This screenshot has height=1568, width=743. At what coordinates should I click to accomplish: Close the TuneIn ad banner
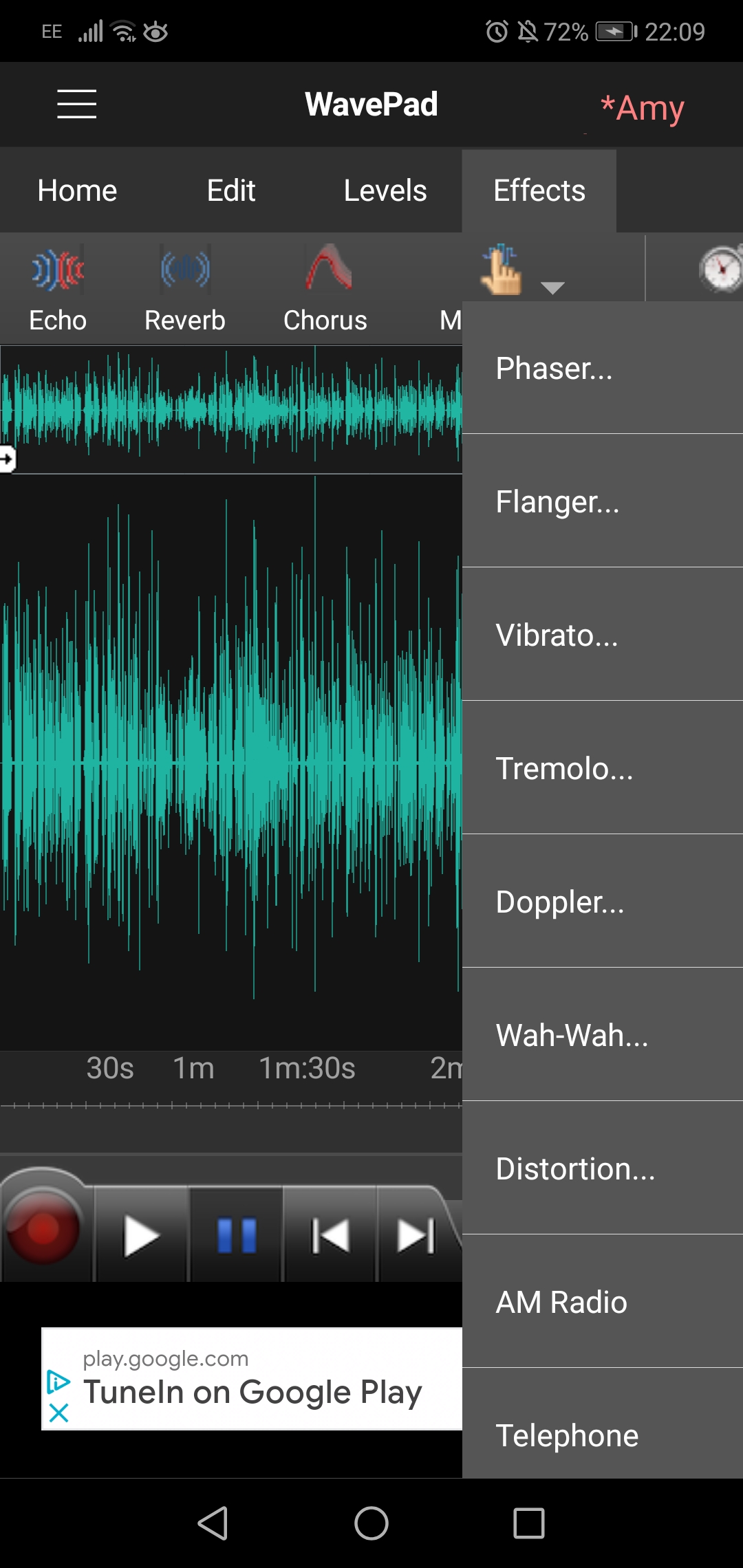pyautogui.click(x=58, y=1413)
